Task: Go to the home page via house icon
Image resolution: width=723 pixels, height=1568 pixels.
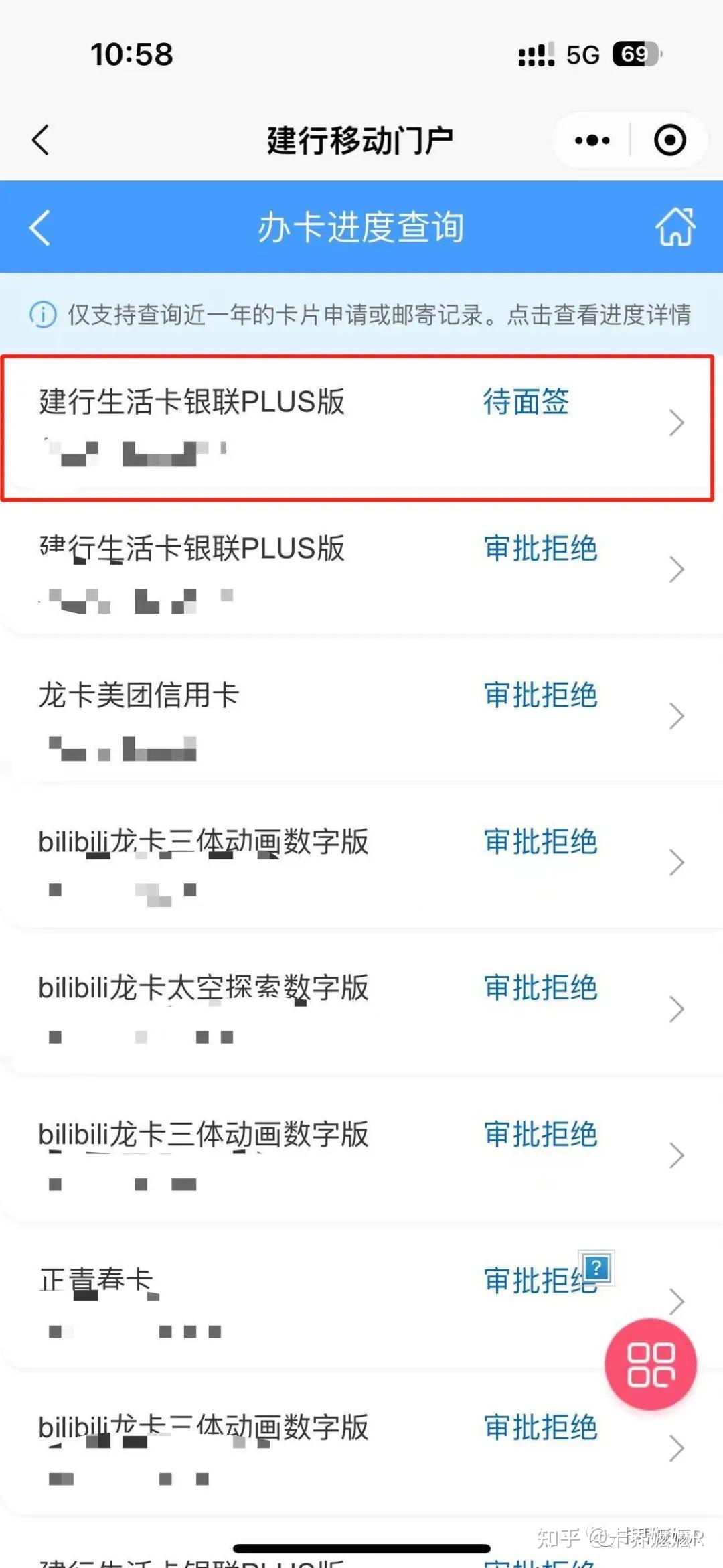Action: [675, 226]
